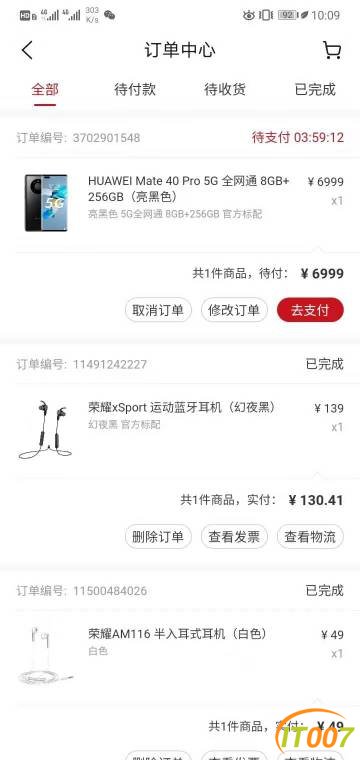Switch to the 待付款 tab
This screenshot has height=760, width=360.
(135, 90)
